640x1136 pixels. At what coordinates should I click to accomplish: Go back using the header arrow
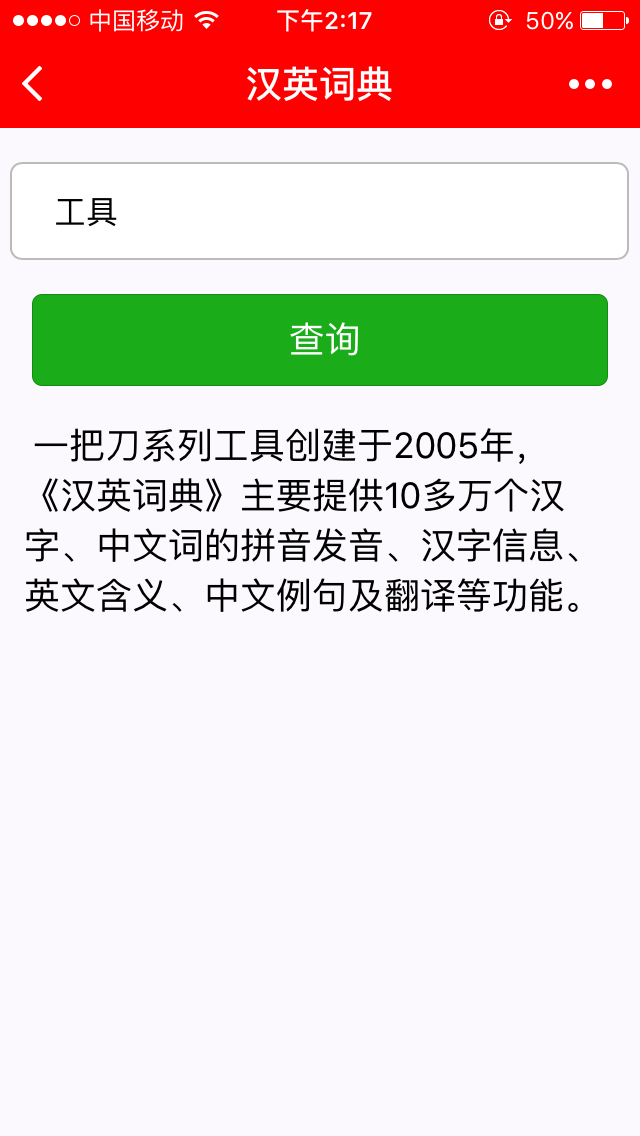tap(33, 84)
